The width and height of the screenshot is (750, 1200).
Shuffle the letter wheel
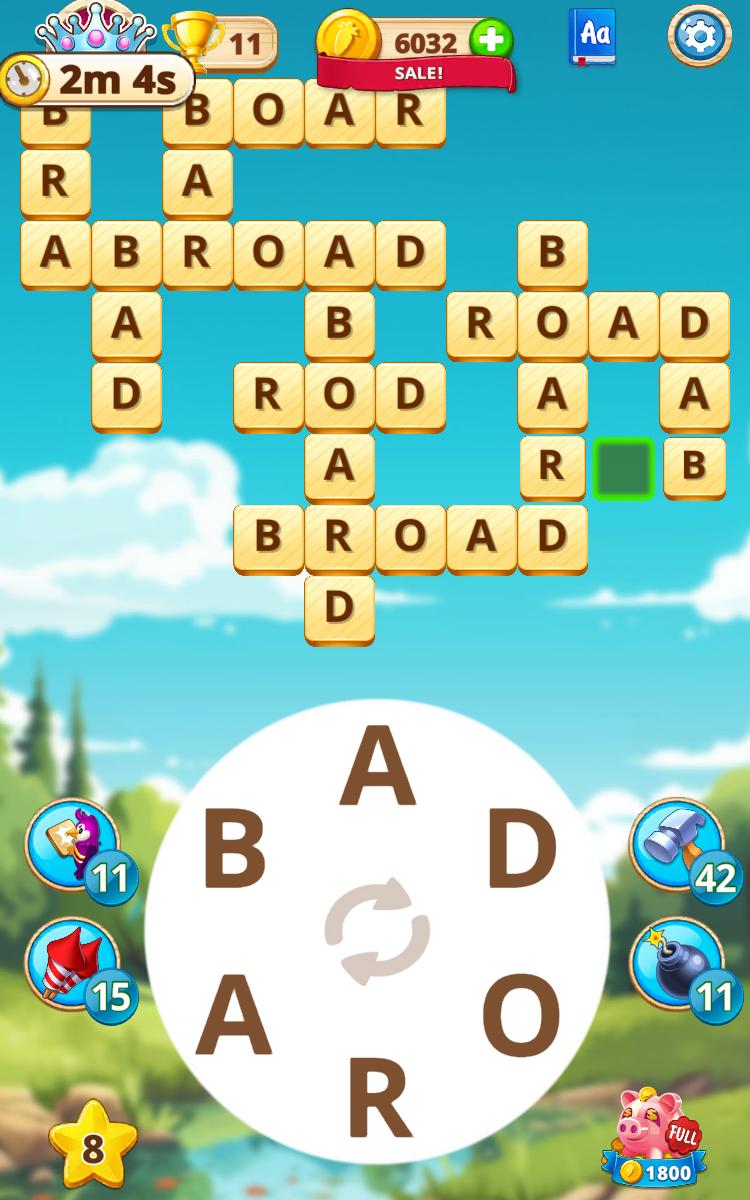click(x=377, y=931)
